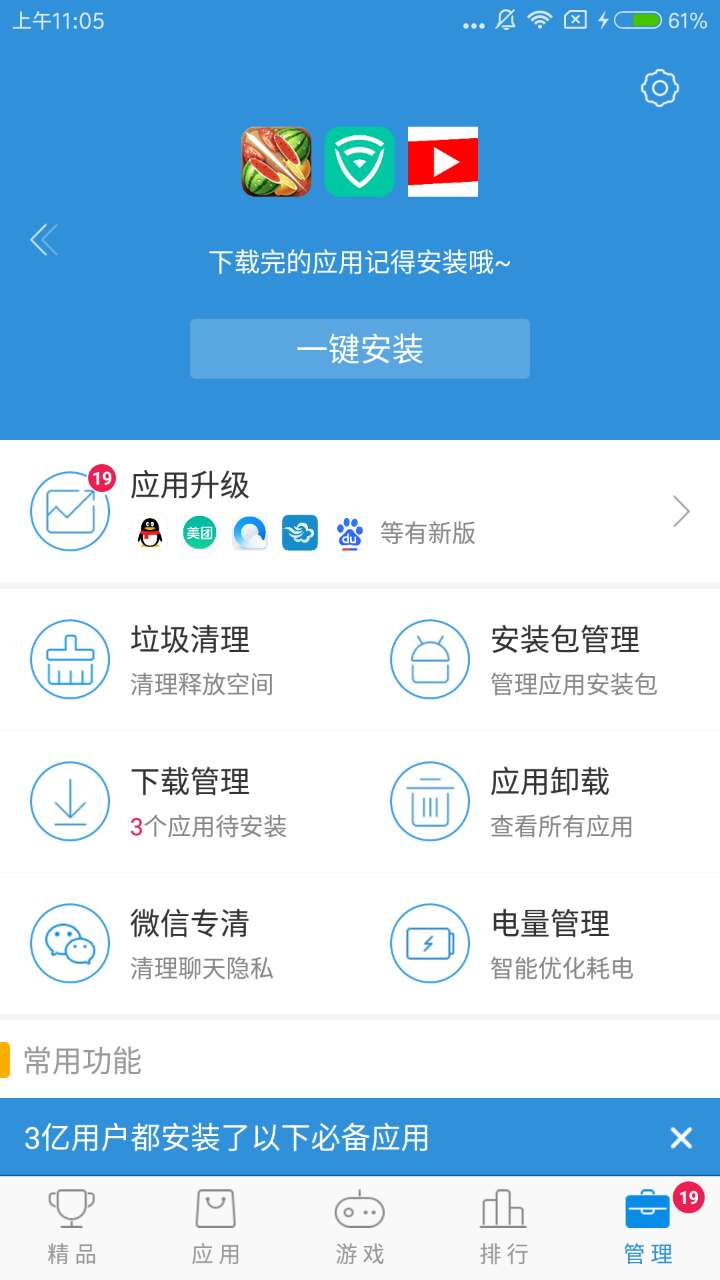The height and width of the screenshot is (1280, 720).
Task: Open 电量管理 via the battery icon
Action: tap(430, 943)
